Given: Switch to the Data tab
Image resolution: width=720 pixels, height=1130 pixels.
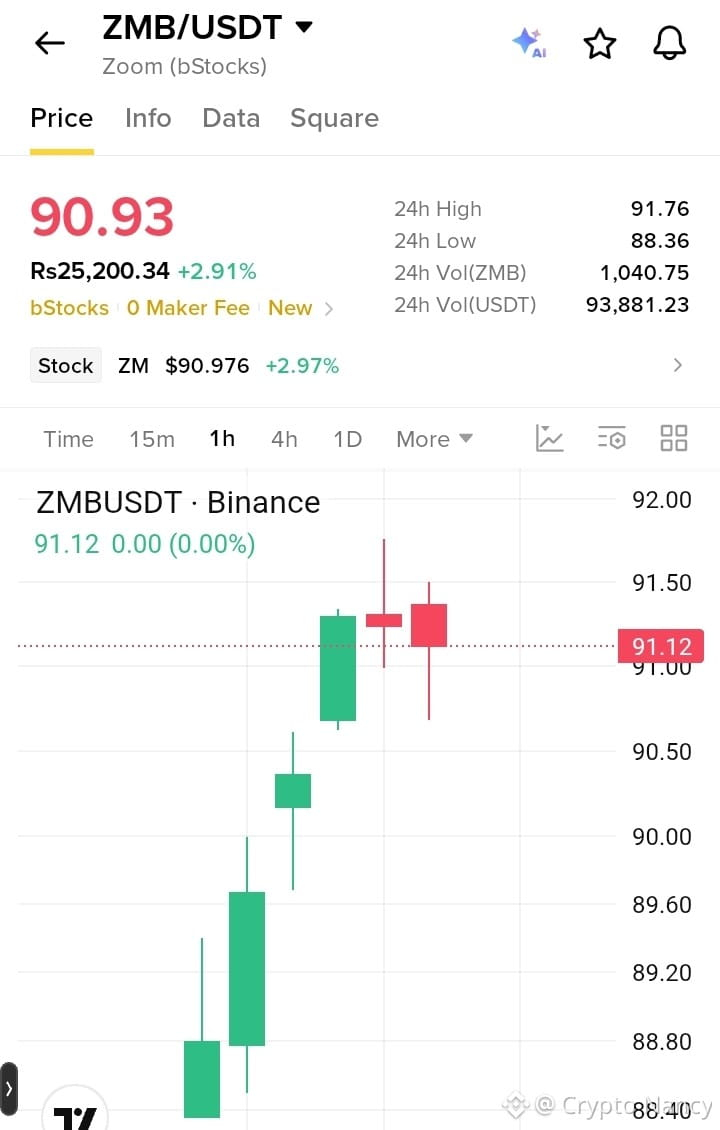Looking at the screenshot, I should pos(231,118).
